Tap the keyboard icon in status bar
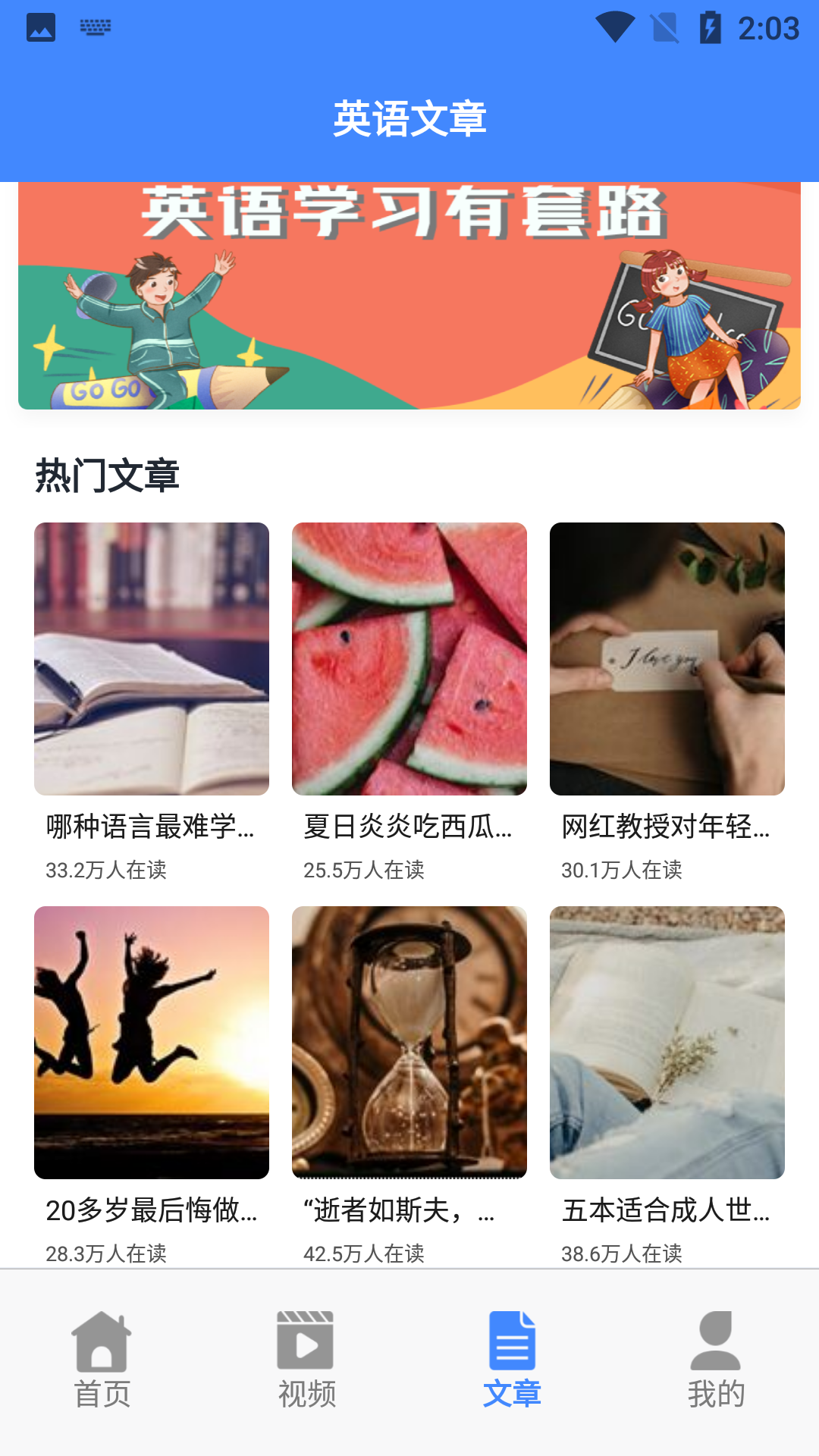 [93, 27]
